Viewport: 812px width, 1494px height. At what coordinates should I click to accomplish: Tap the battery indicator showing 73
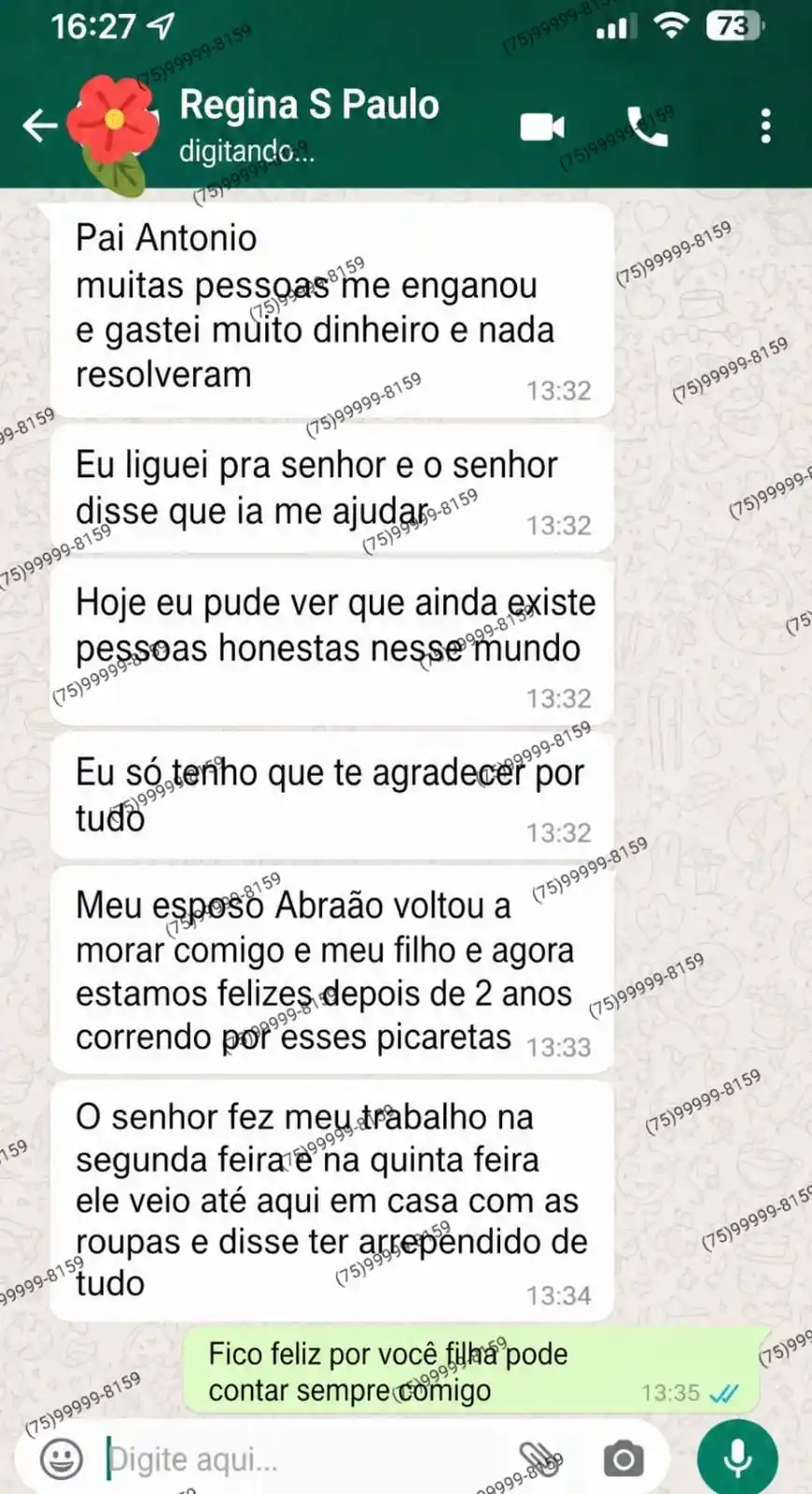tap(734, 26)
